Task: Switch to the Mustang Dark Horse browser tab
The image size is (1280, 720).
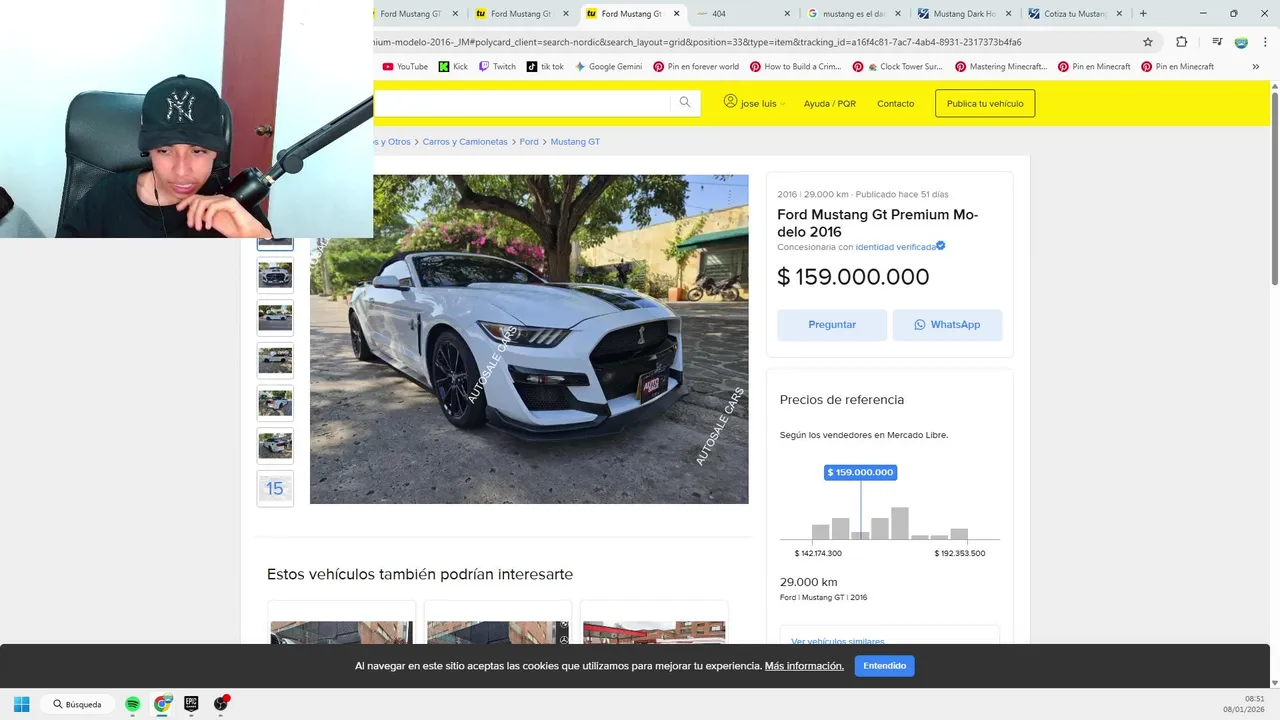Action: click(963, 14)
